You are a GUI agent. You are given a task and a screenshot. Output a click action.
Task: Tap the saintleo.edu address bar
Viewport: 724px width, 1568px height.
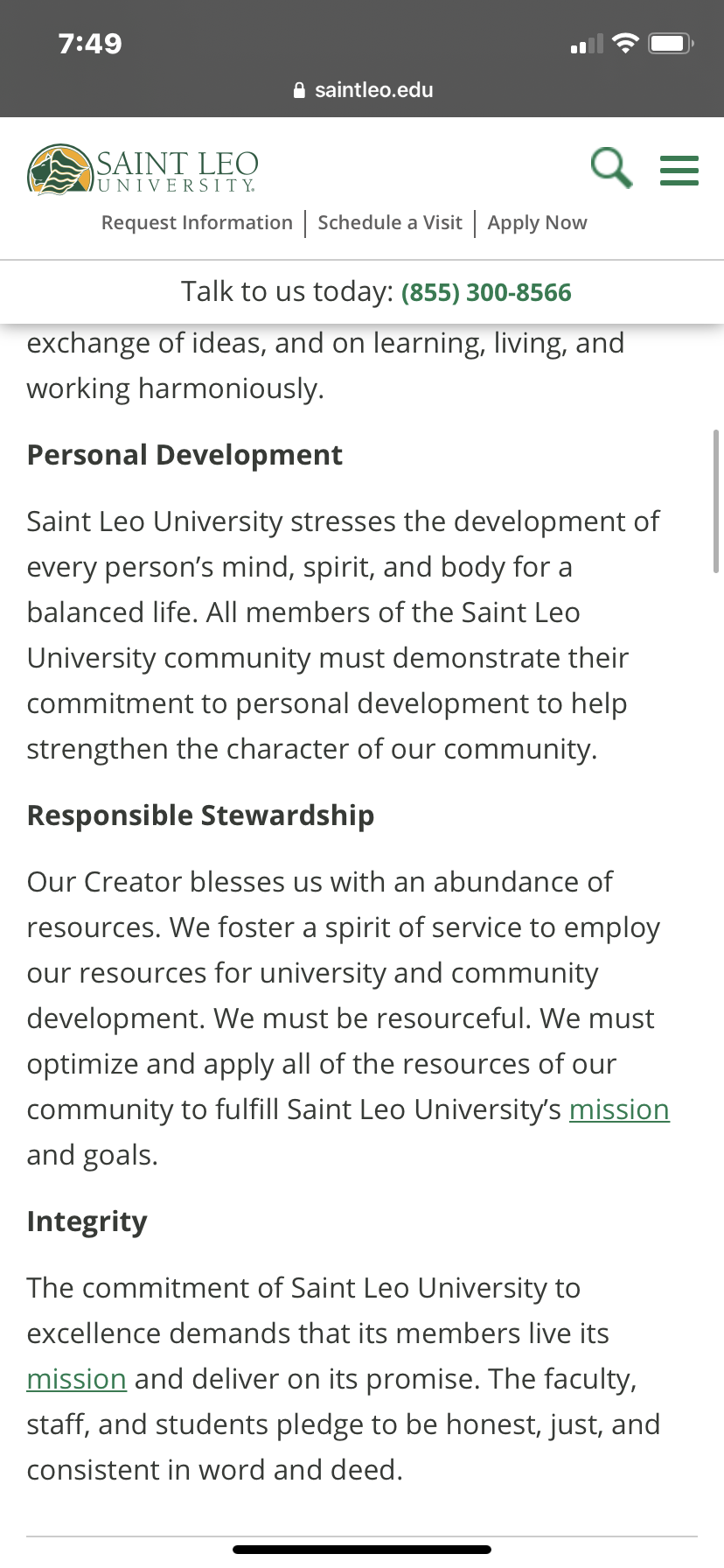(x=362, y=90)
